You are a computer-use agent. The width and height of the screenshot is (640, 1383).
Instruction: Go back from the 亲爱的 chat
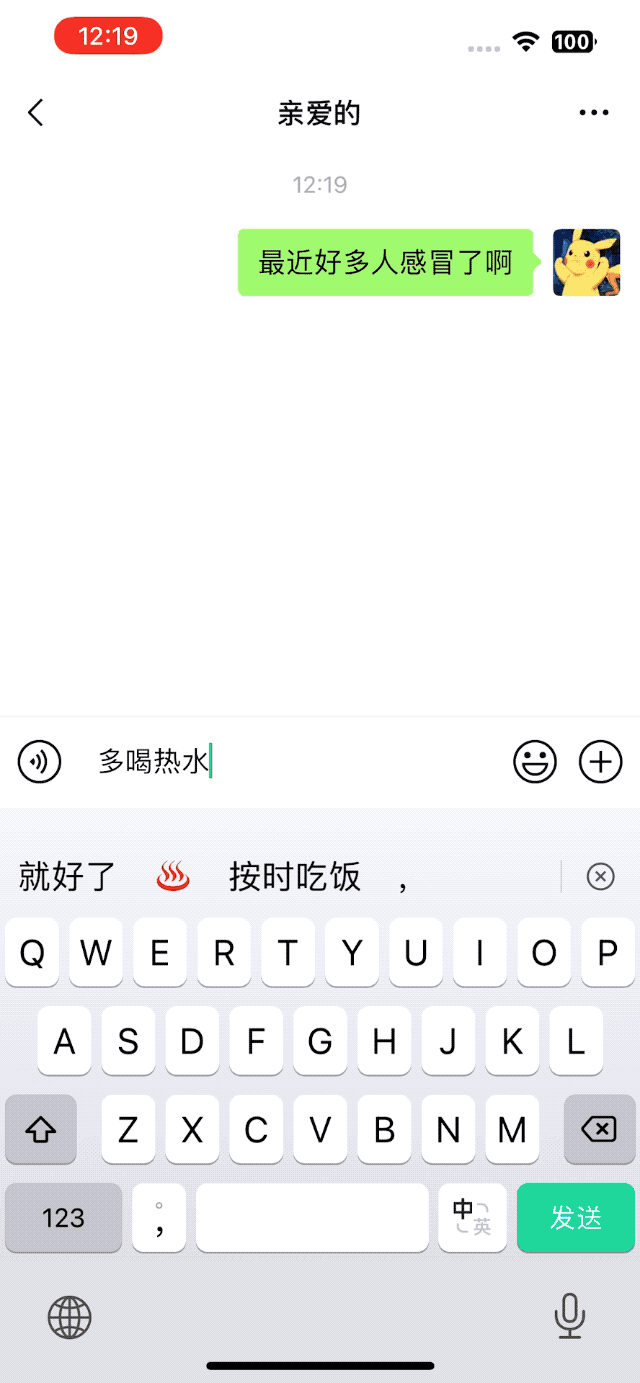(x=36, y=113)
